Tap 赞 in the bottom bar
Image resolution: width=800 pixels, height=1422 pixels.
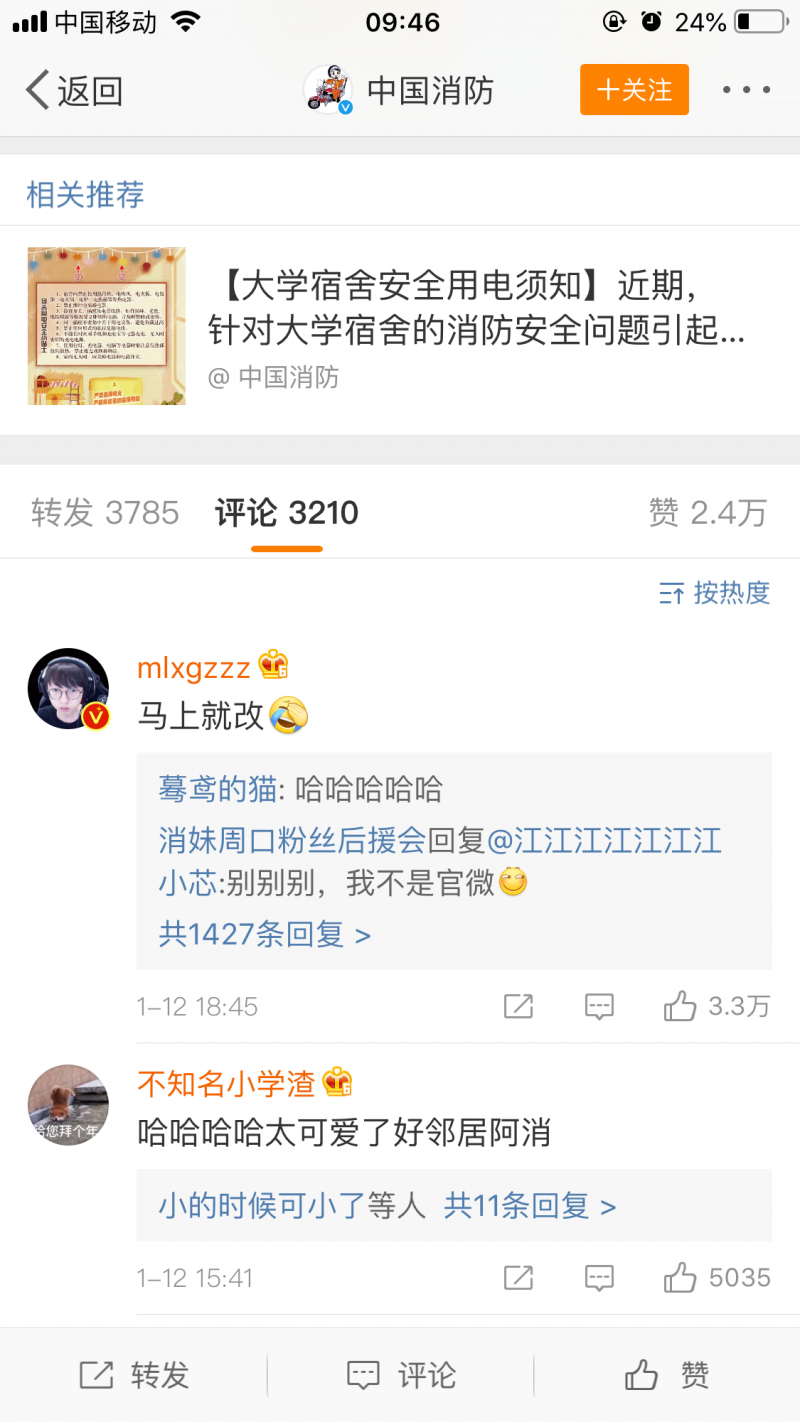coord(668,1375)
